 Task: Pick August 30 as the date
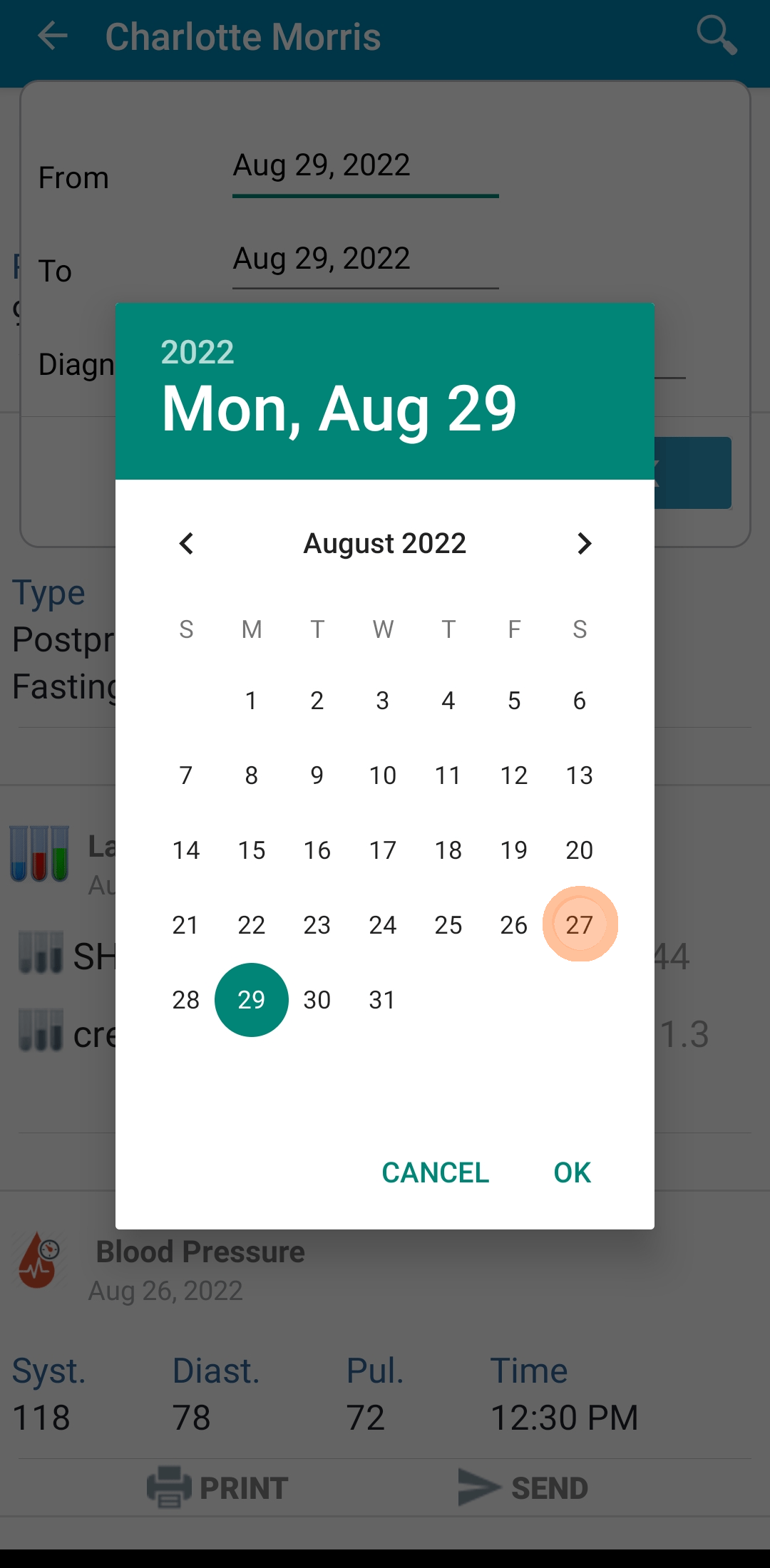[317, 999]
